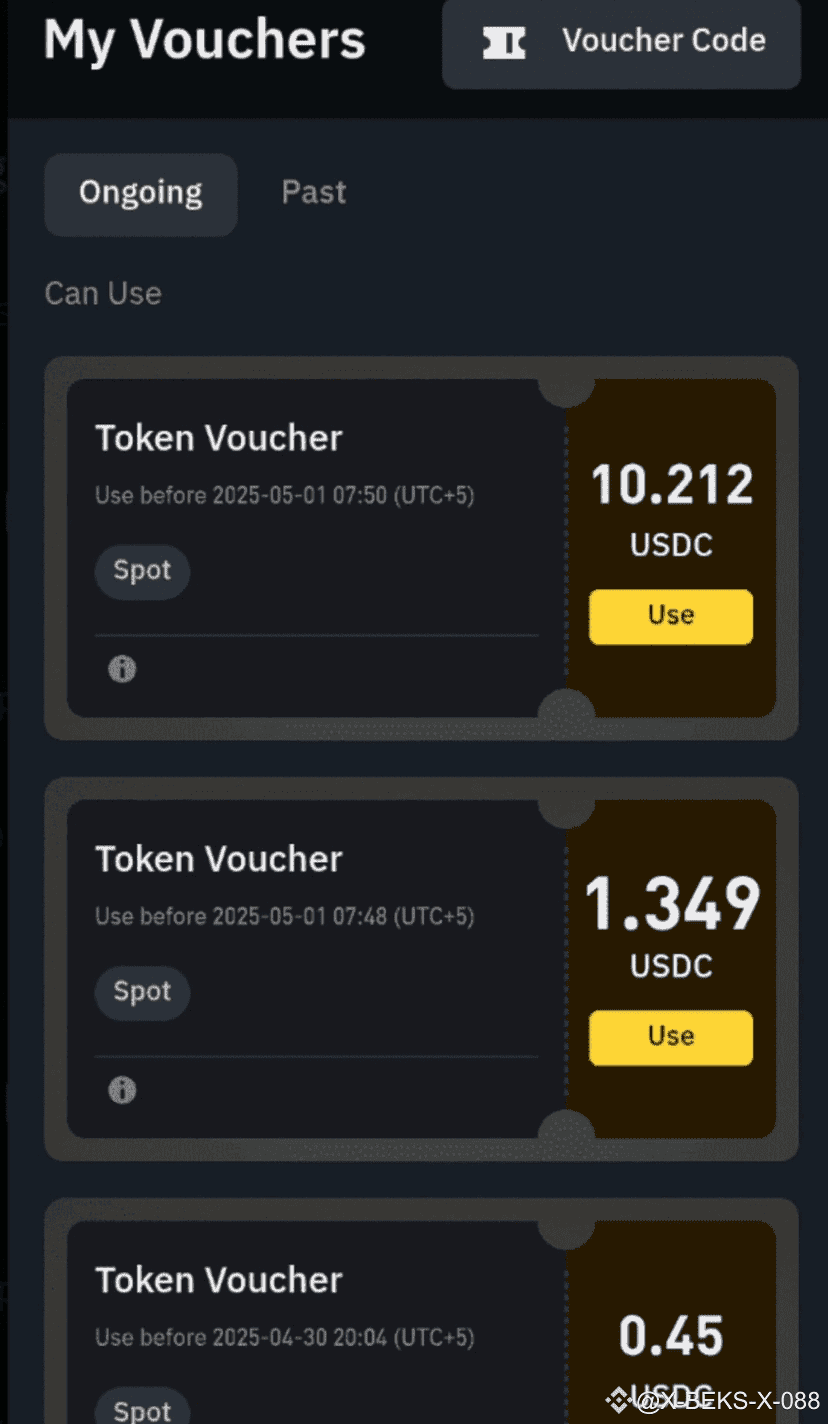Switch to the Ongoing tab
Image resolution: width=828 pixels, height=1424 pixels.
[x=141, y=193]
